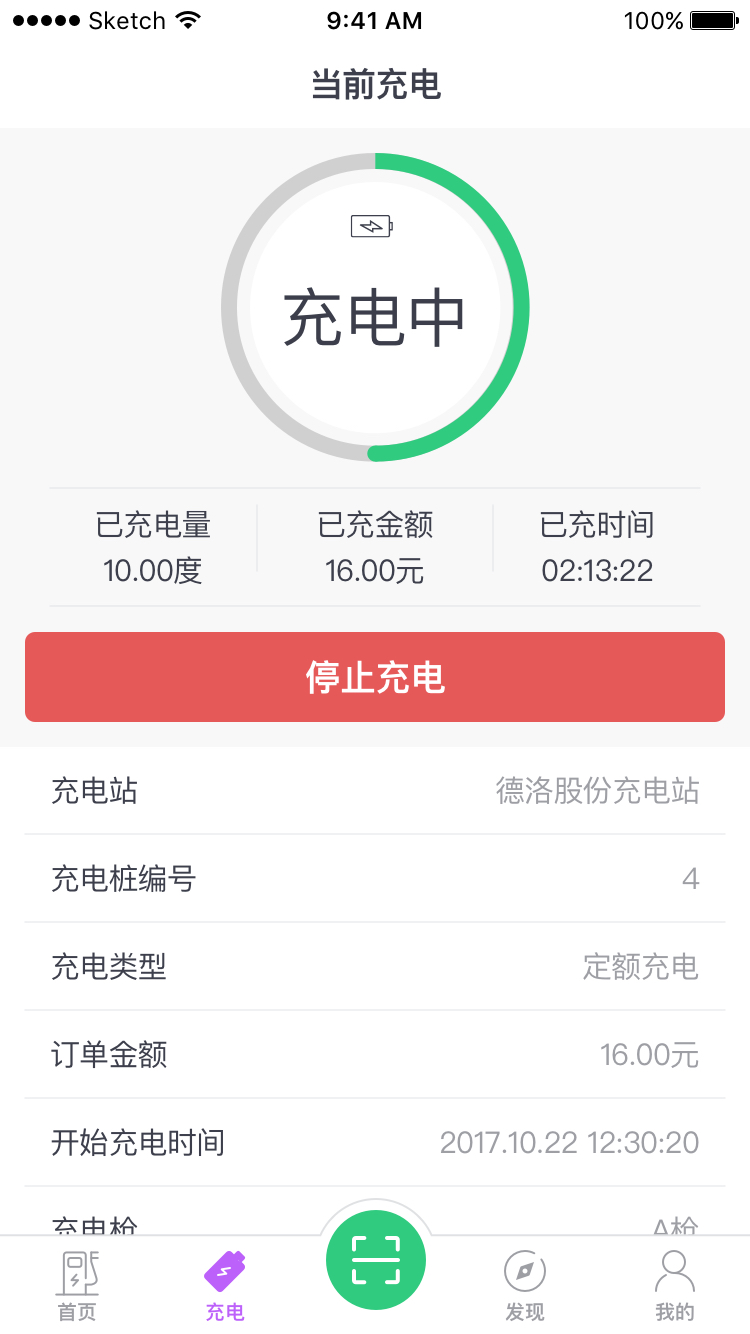Select the 充电 tab
750x1334 pixels.
(x=225, y=1286)
